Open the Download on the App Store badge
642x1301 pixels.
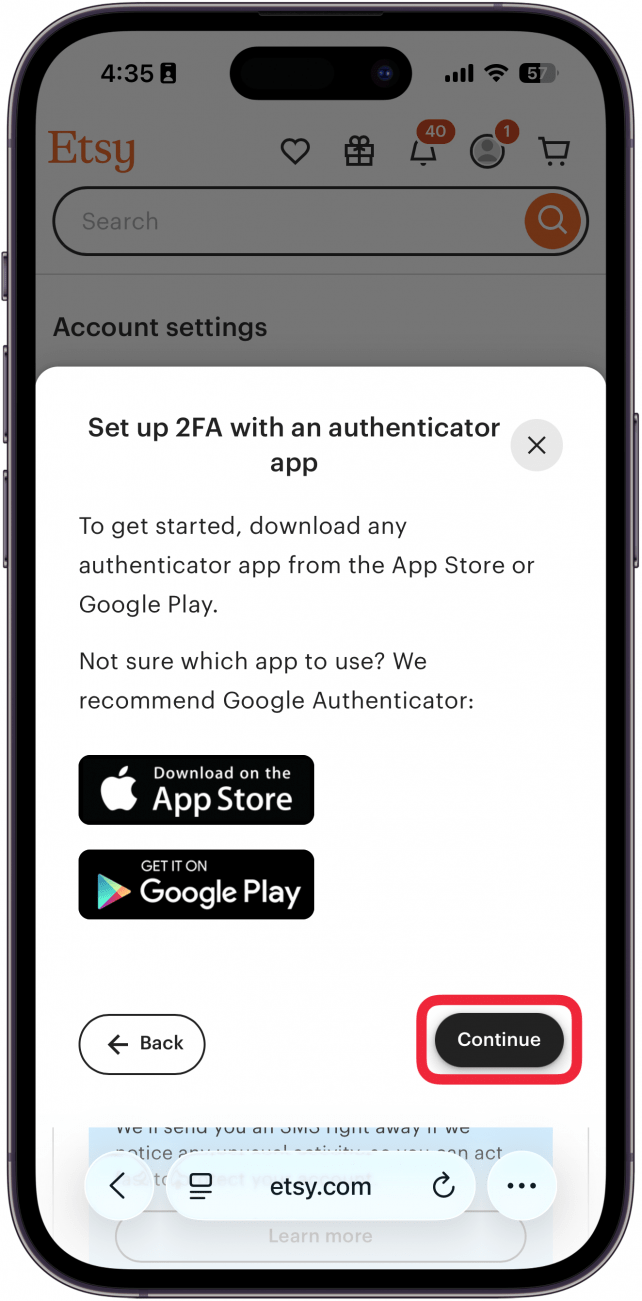[x=196, y=790]
